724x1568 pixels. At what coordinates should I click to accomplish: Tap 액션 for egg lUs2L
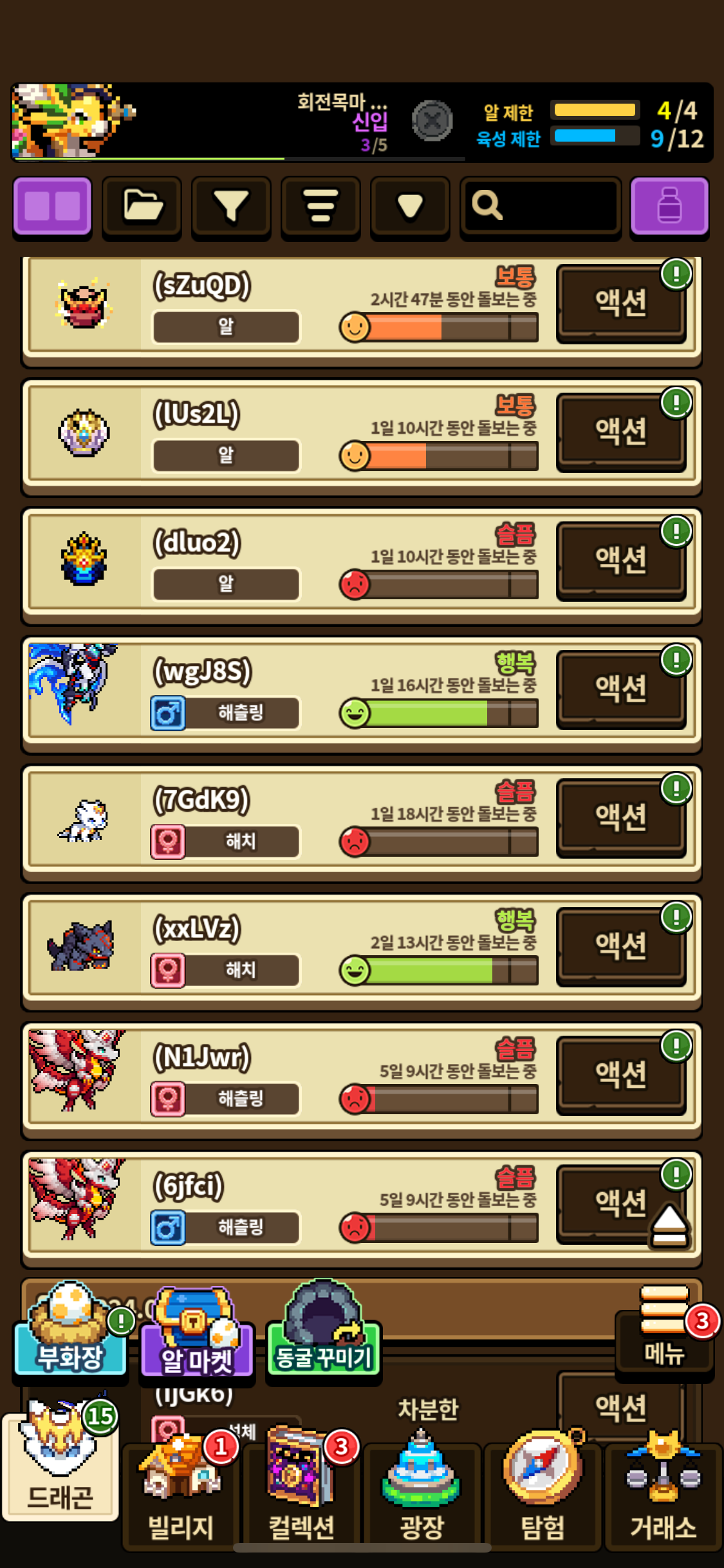click(x=620, y=431)
